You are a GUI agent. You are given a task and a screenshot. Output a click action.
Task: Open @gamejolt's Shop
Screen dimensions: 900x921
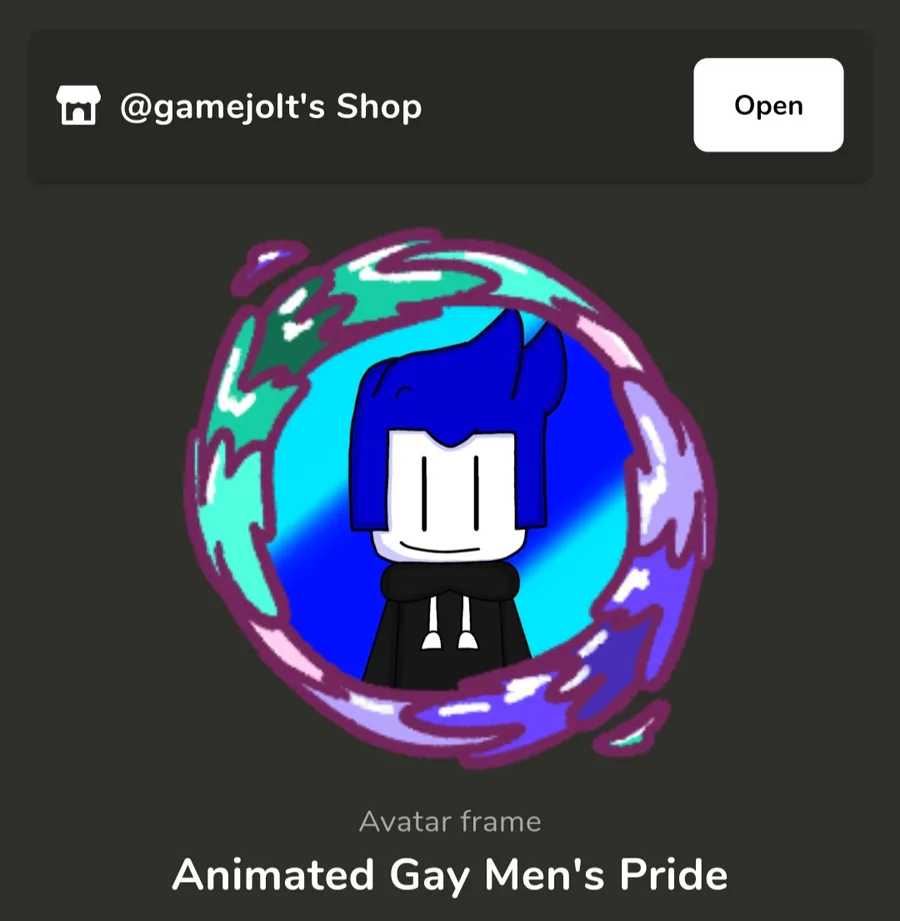[x=768, y=105]
